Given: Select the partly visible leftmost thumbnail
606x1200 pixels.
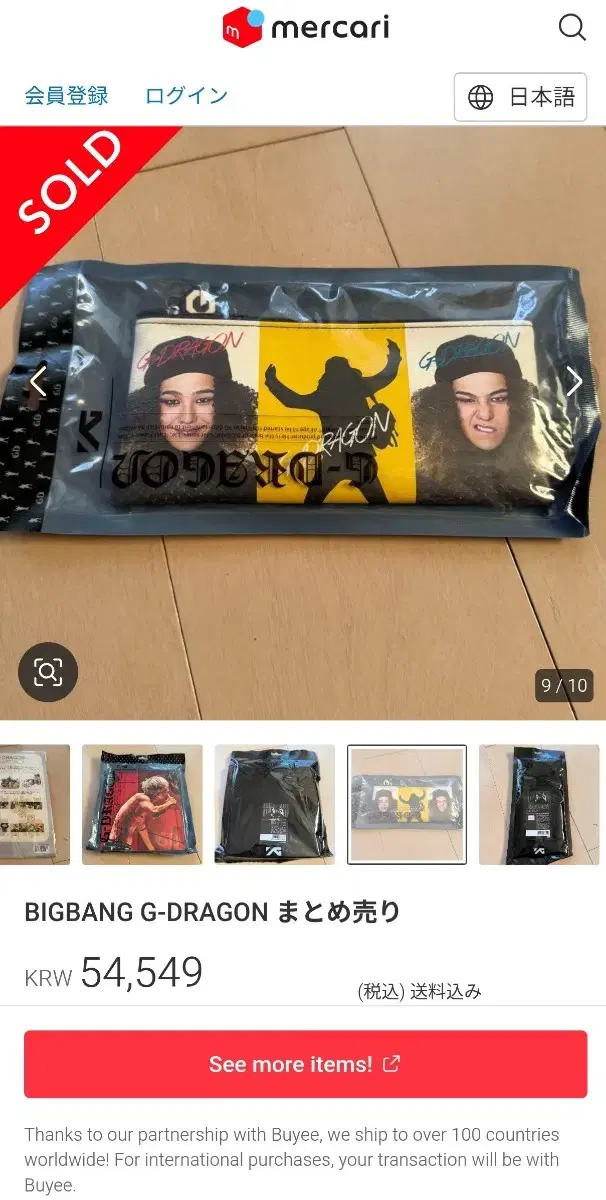Looking at the screenshot, I should pyautogui.click(x=35, y=804).
